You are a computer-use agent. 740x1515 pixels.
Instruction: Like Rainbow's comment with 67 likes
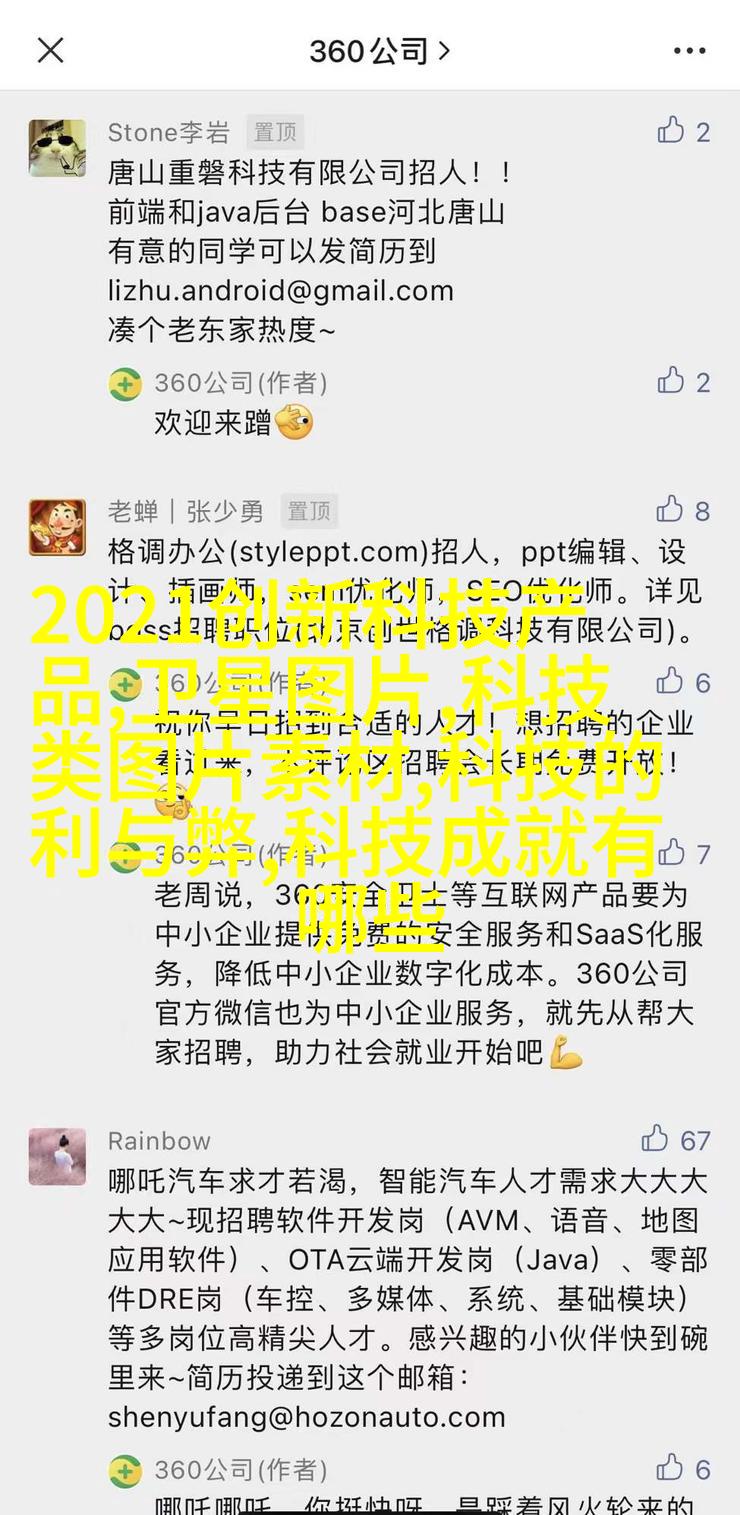pyautogui.click(x=676, y=1139)
